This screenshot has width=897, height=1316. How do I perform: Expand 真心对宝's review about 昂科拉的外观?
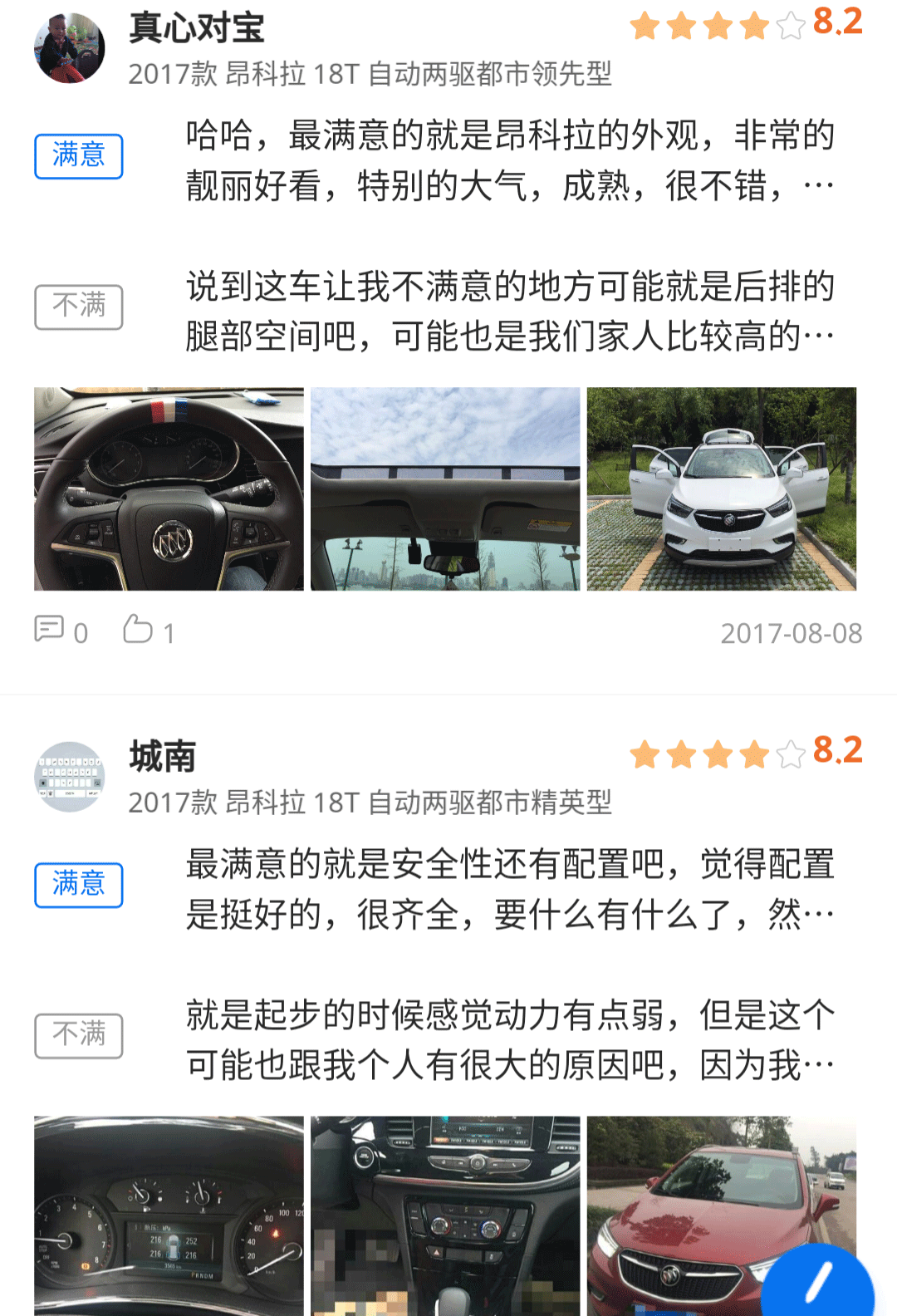[x=509, y=160]
